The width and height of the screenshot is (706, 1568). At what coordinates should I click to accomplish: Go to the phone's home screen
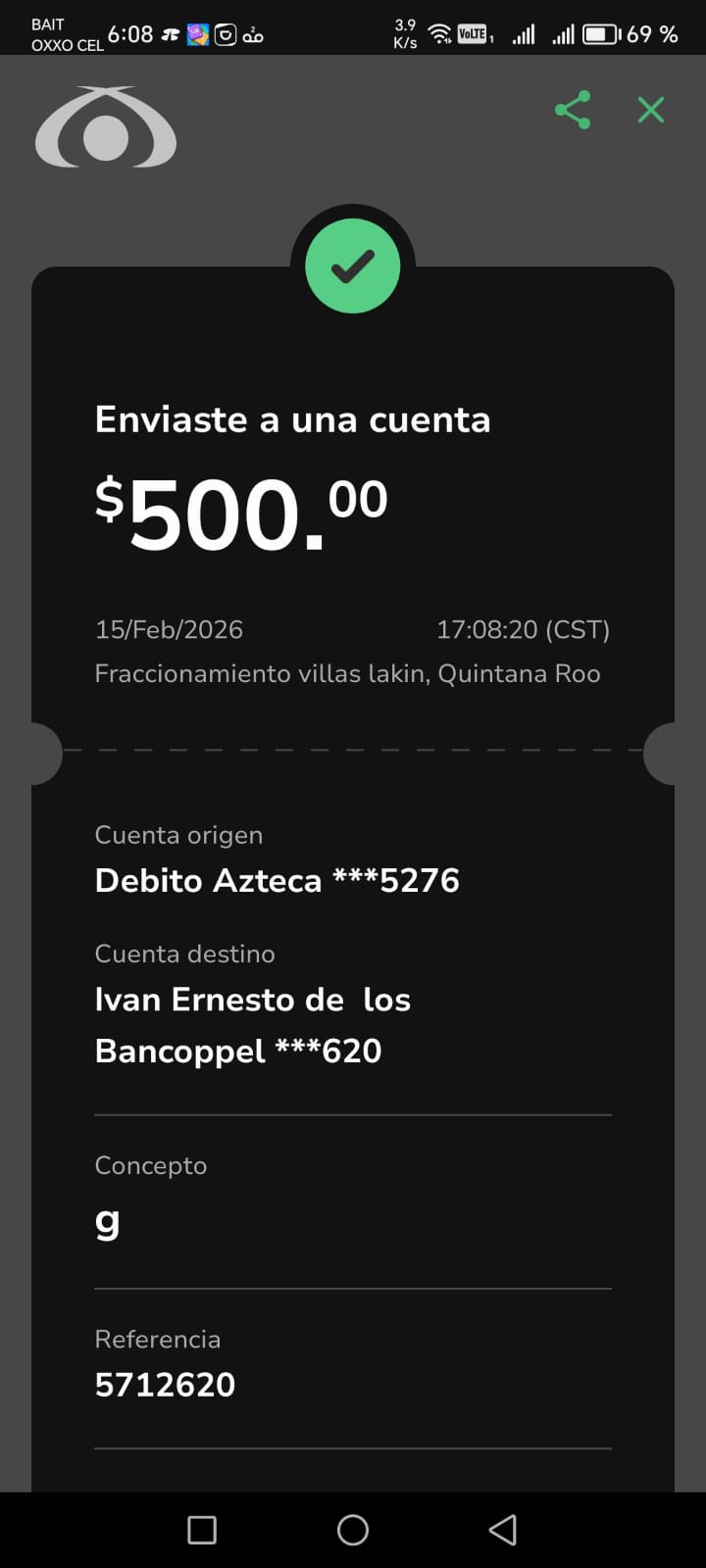click(x=353, y=1530)
